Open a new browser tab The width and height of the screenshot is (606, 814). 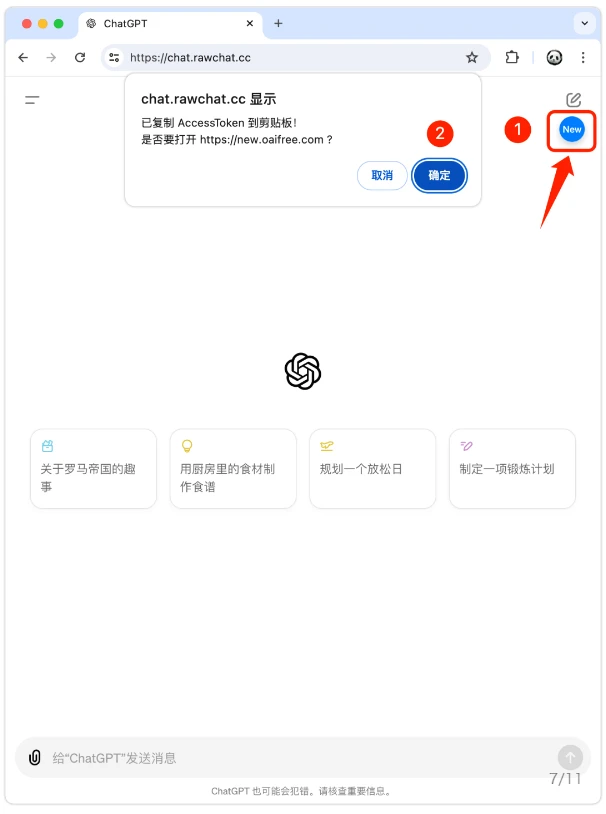point(278,23)
